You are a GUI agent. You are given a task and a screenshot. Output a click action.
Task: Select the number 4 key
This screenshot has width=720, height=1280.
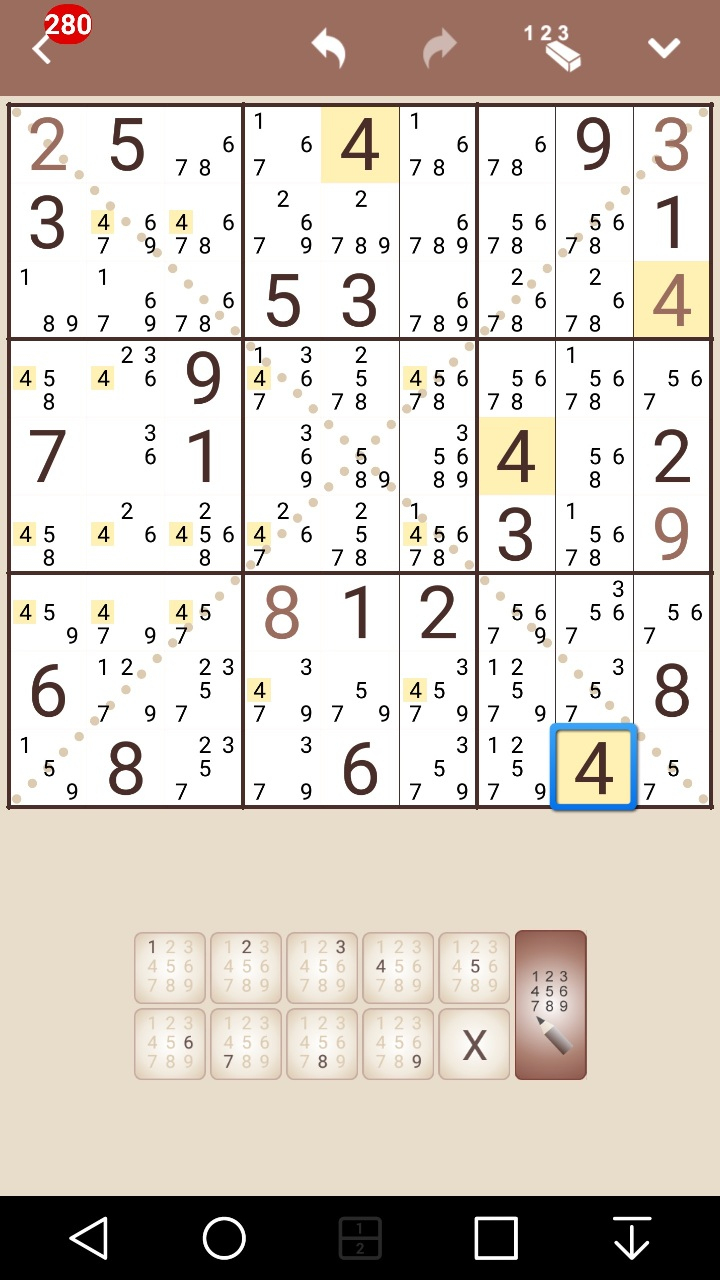[398, 968]
